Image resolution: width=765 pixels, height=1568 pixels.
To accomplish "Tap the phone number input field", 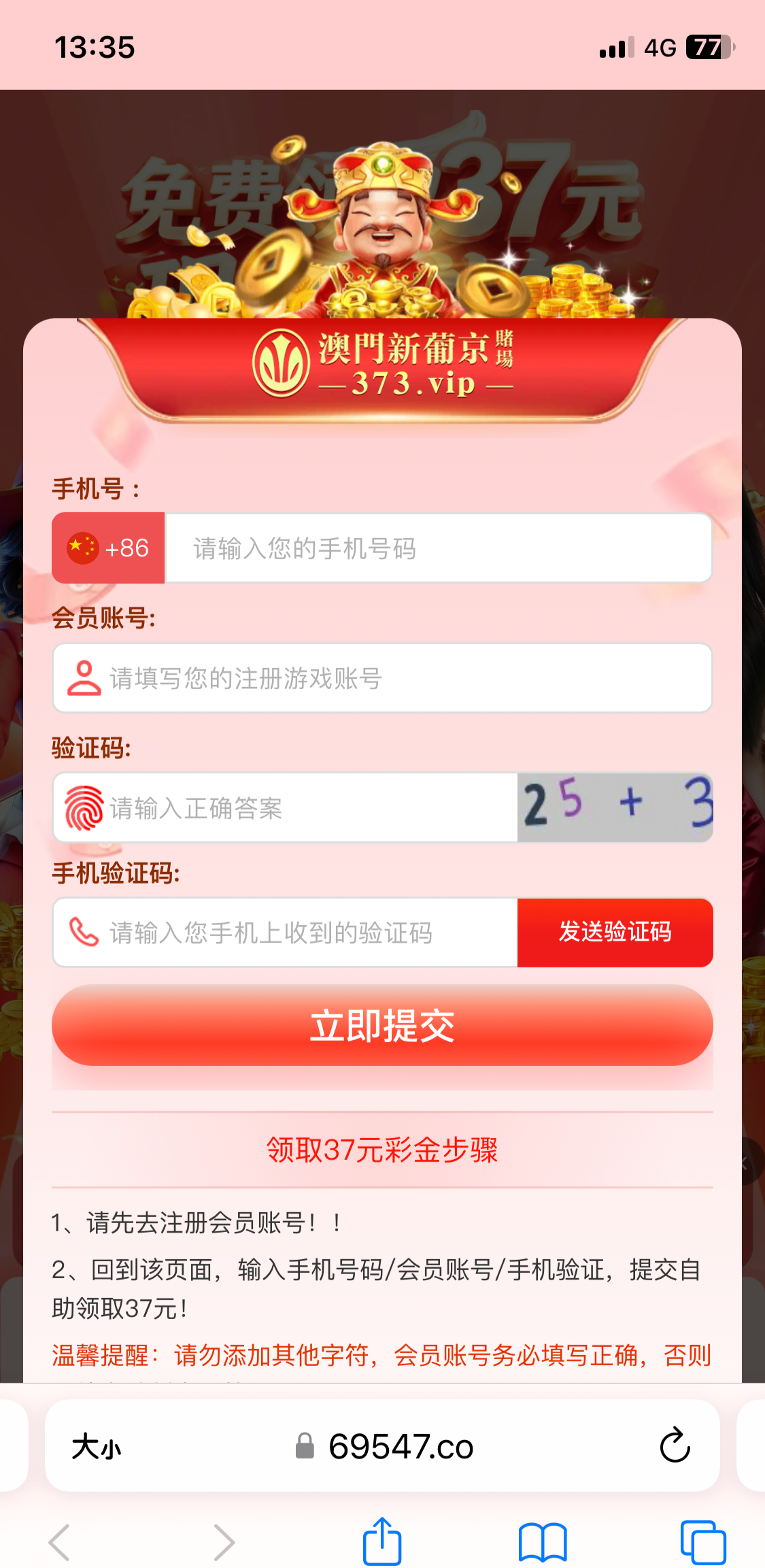I will point(439,548).
